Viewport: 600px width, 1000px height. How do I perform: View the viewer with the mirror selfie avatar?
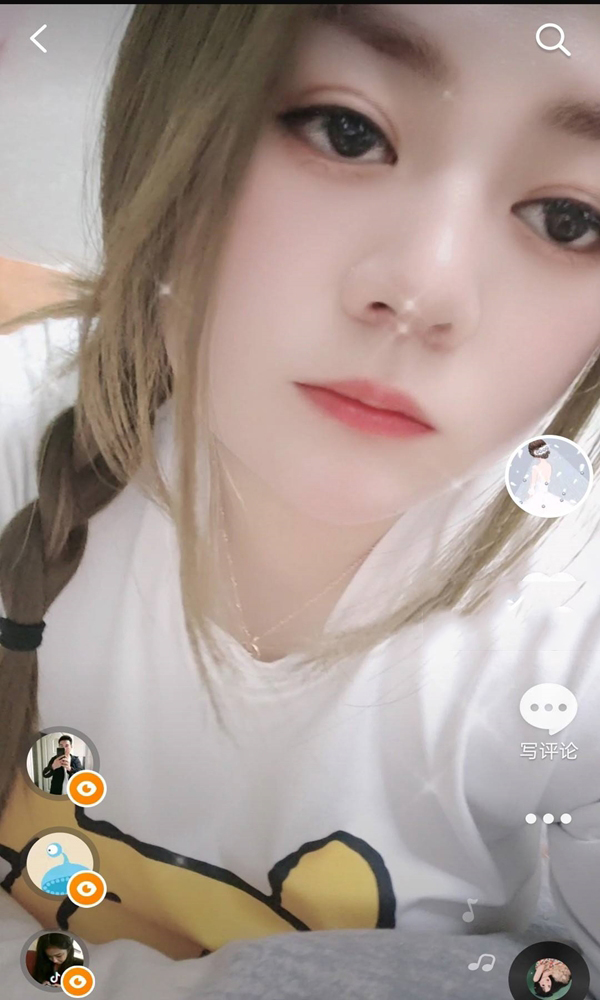click(x=61, y=764)
